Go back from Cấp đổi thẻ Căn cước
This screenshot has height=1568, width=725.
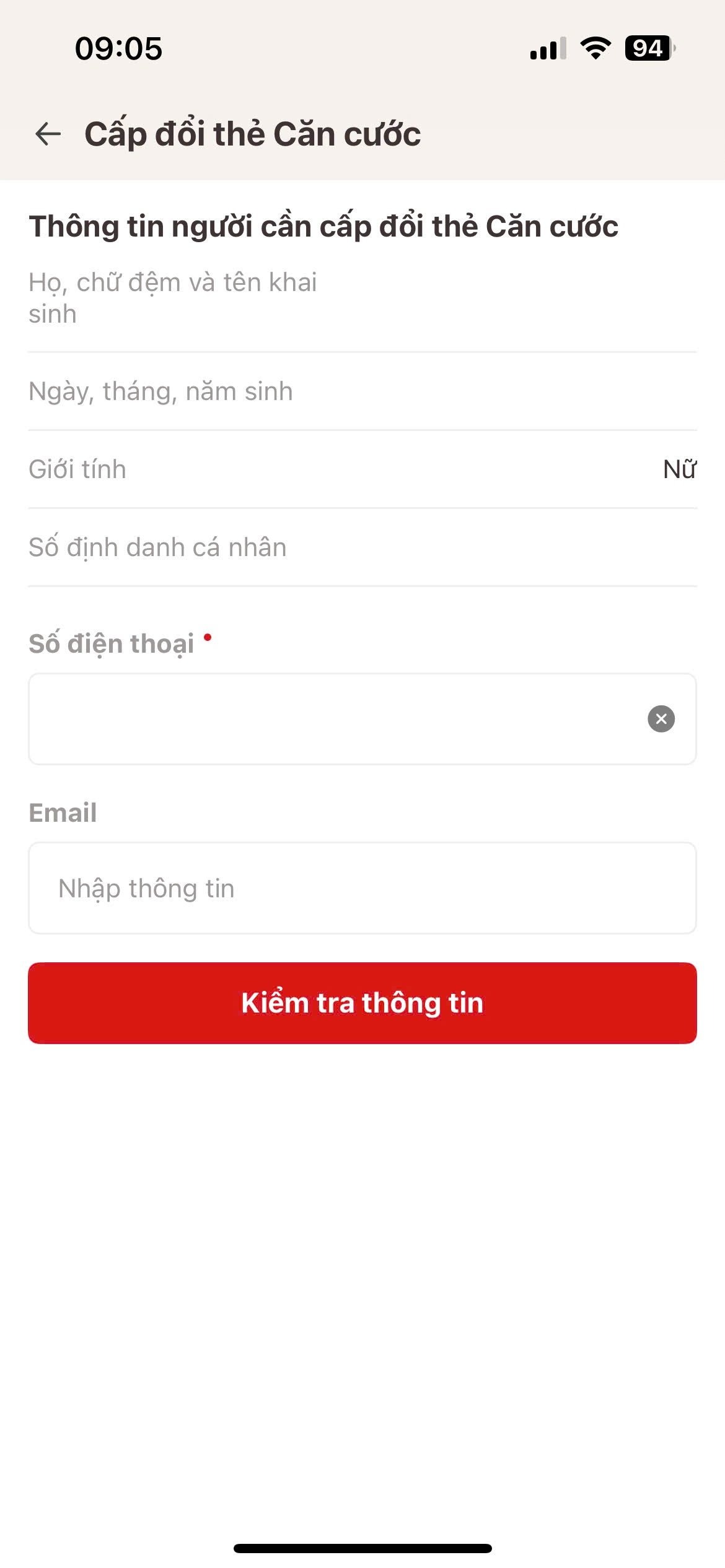[x=48, y=134]
